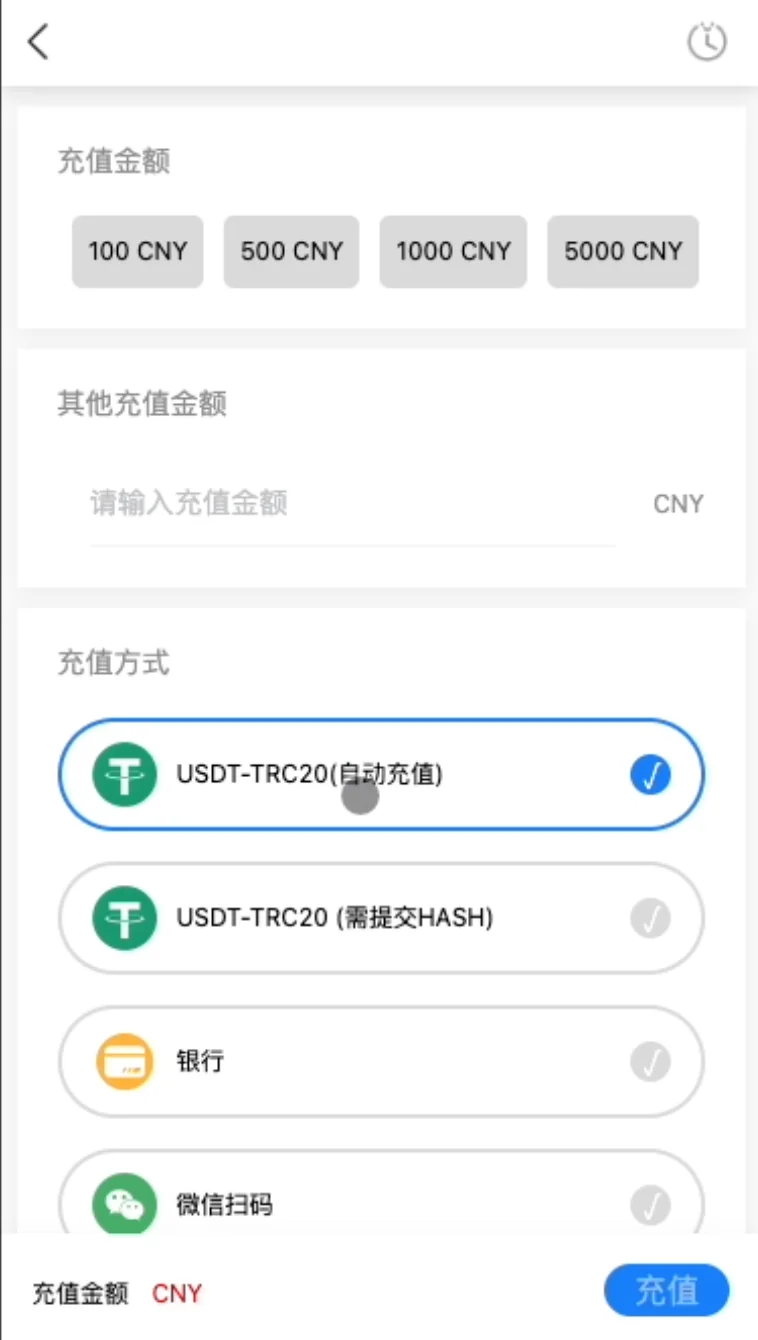This screenshot has width=758, height=1340.
Task: Choose the 500 CNY amount chip
Action: coord(291,251)
